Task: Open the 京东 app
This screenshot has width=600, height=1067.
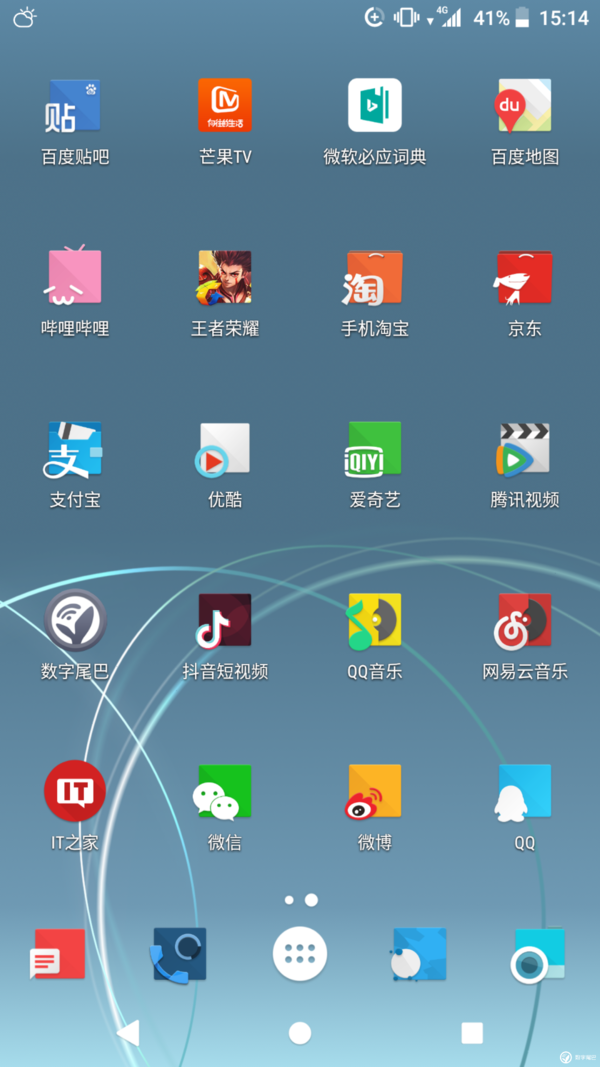Action: tap(525, 278)
